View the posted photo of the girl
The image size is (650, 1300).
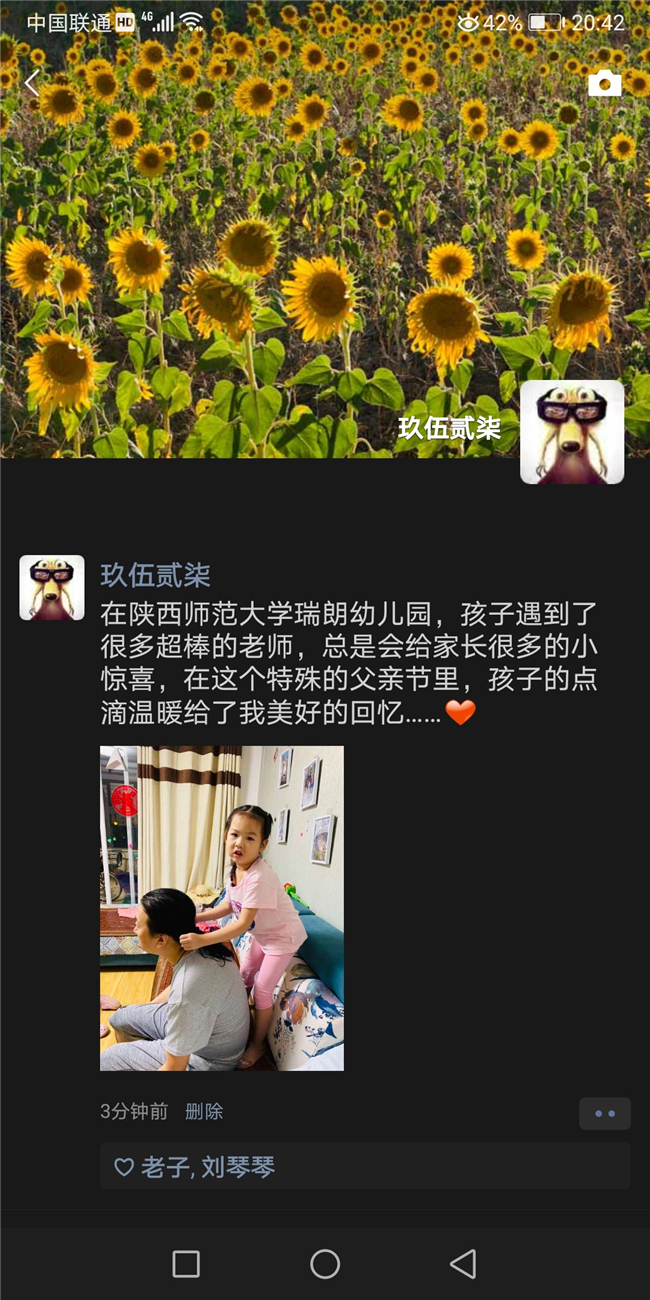coord(222,908)
